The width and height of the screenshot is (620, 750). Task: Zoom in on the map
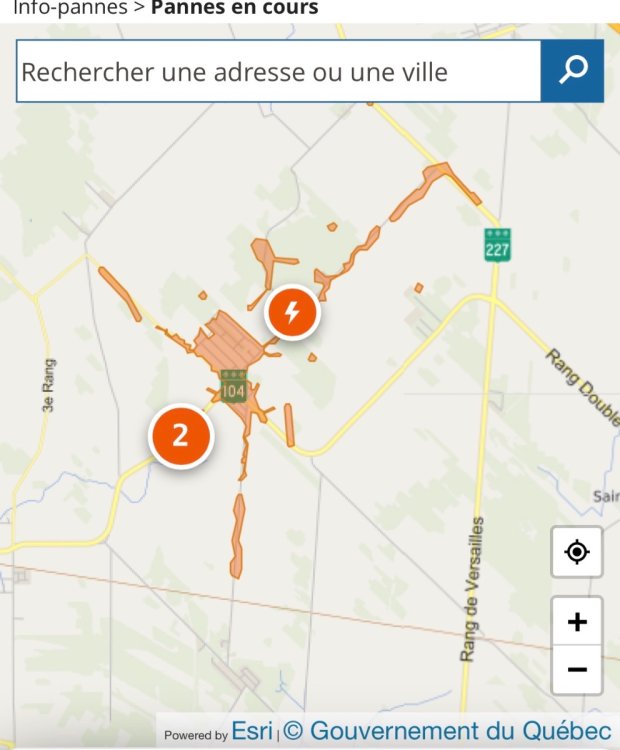[577, 622]
